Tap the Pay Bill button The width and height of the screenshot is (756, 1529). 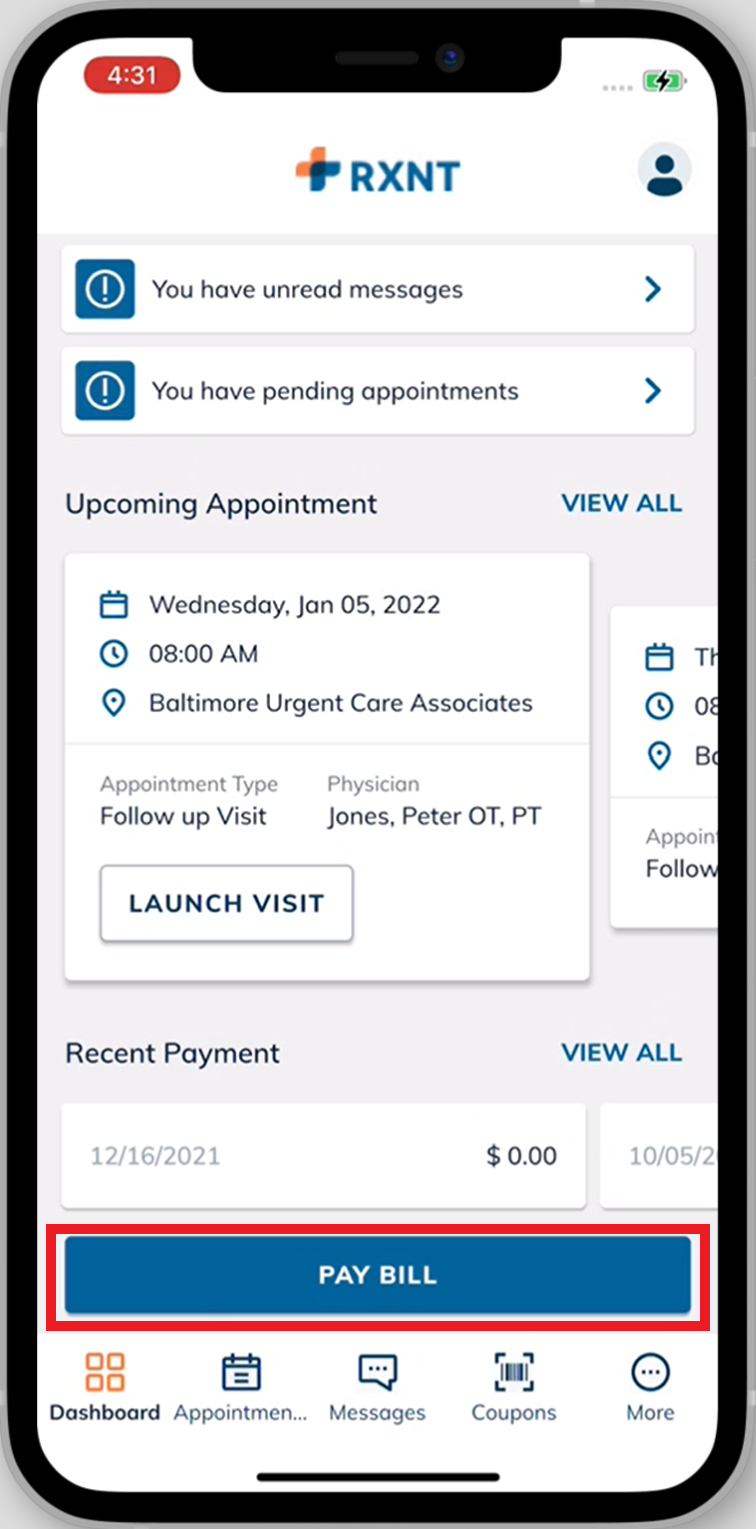(x=378, y=1275)
